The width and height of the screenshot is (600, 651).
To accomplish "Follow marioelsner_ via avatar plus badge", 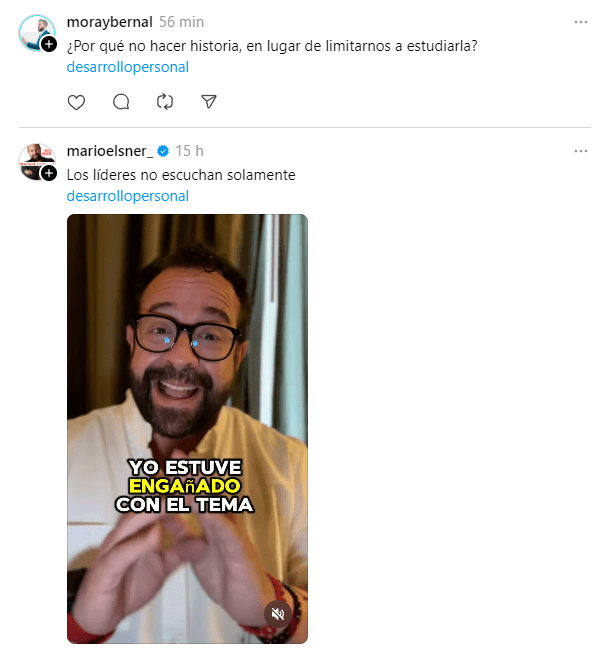I will (49, 173).
